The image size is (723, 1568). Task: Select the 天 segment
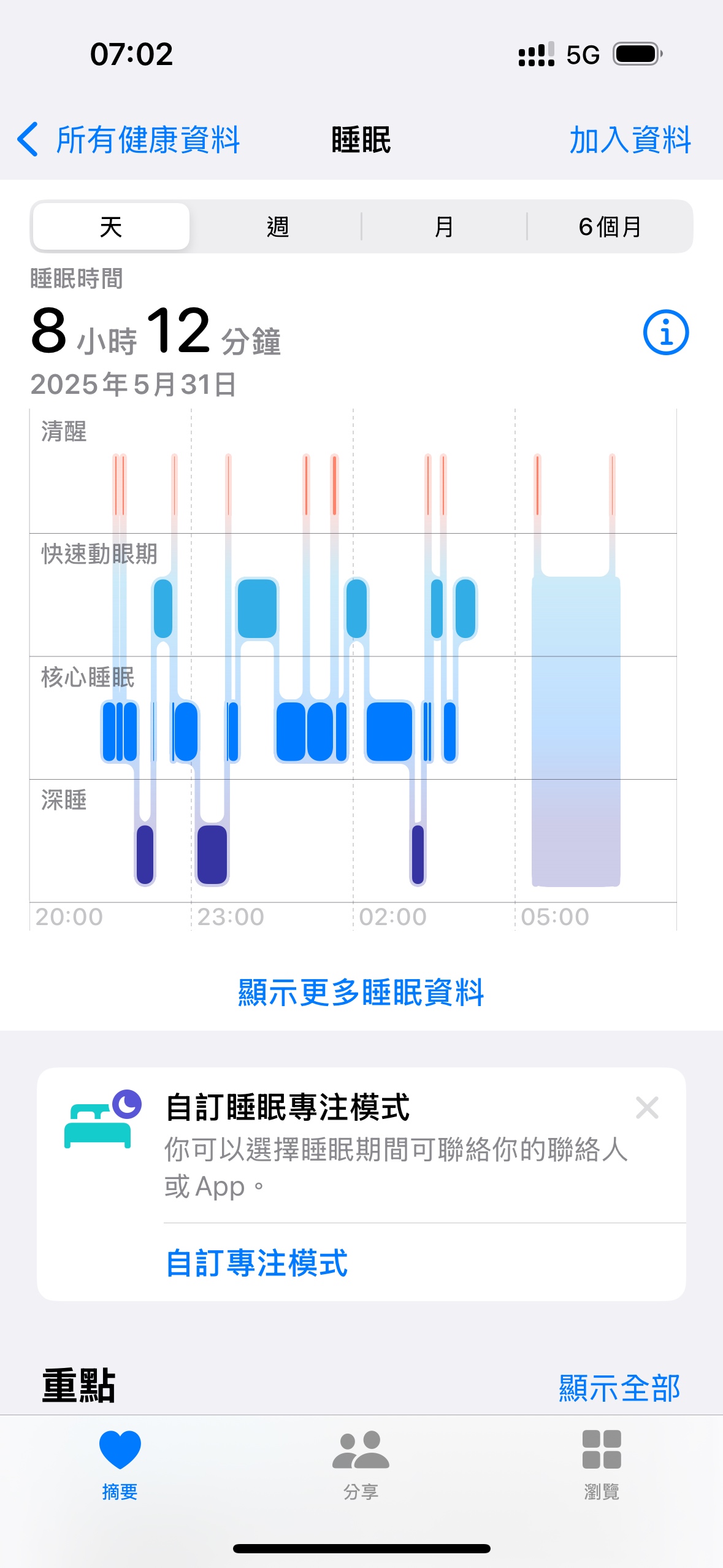point(111,227)
